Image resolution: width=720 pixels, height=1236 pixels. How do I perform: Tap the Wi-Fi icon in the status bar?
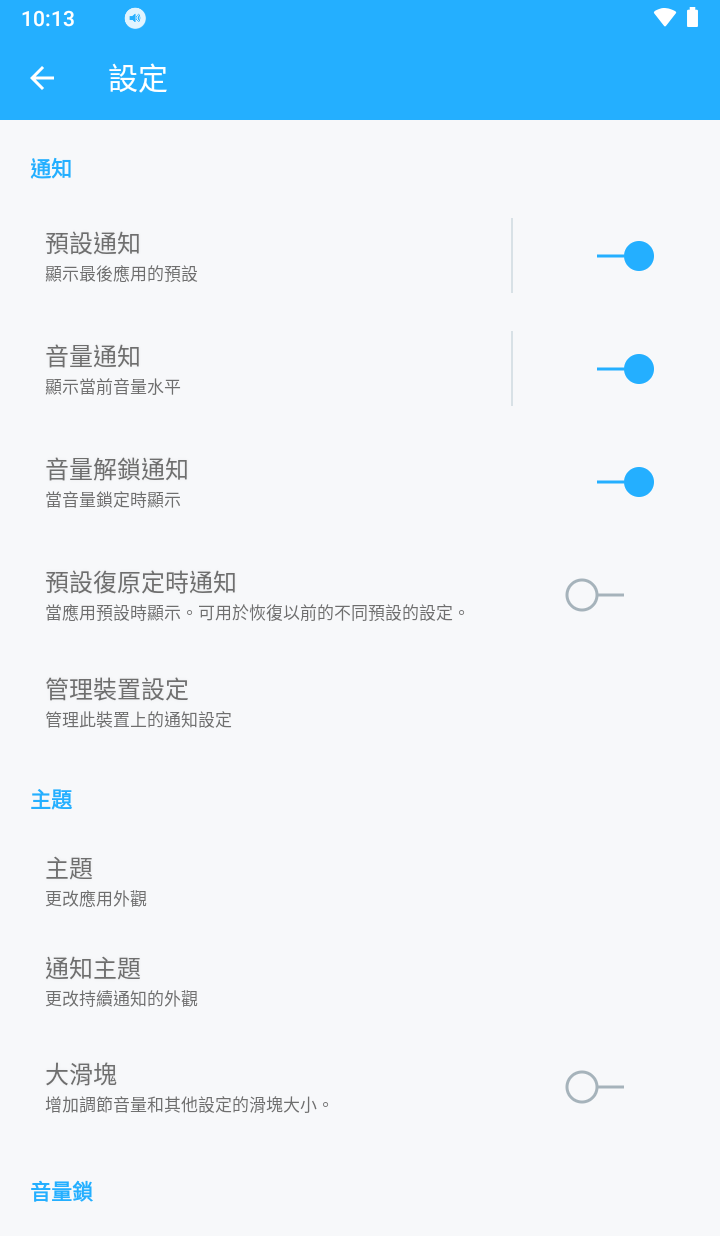[x=663, y=17]
